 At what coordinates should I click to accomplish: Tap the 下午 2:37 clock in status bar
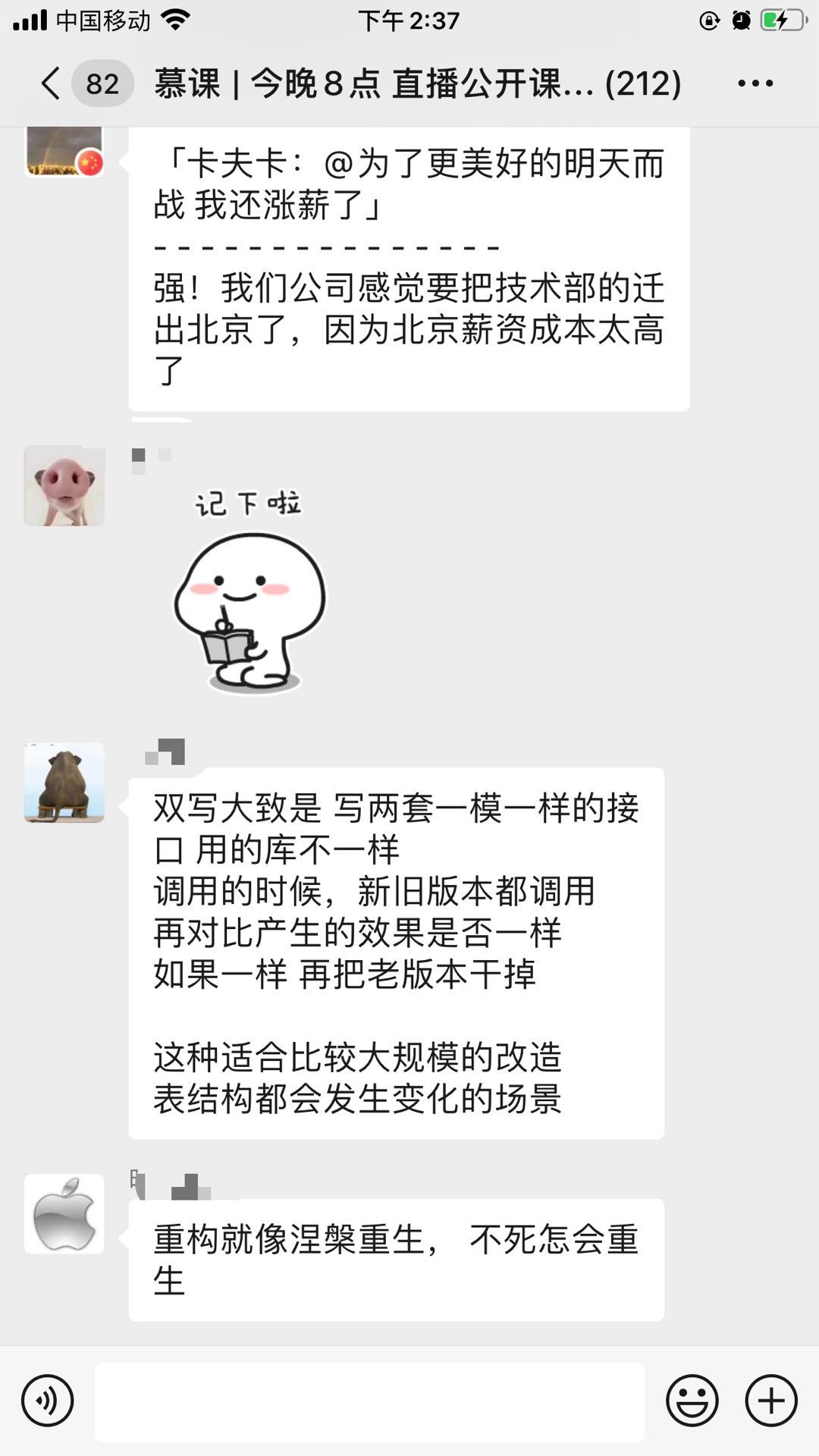point(409,20)
